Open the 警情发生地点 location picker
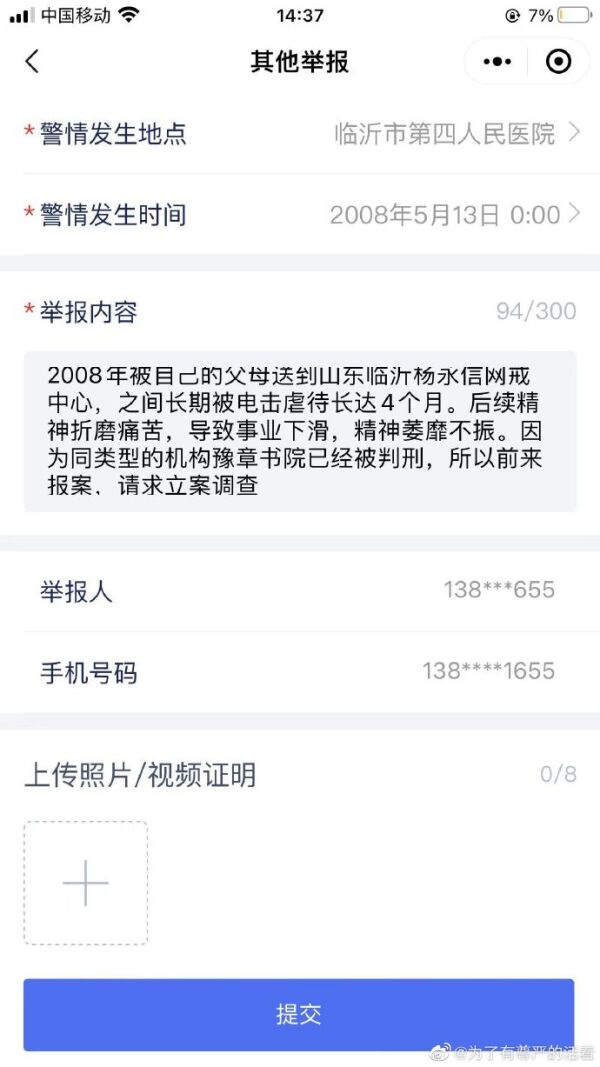Viewport: 600px width, 1067px height. [456, 134]
